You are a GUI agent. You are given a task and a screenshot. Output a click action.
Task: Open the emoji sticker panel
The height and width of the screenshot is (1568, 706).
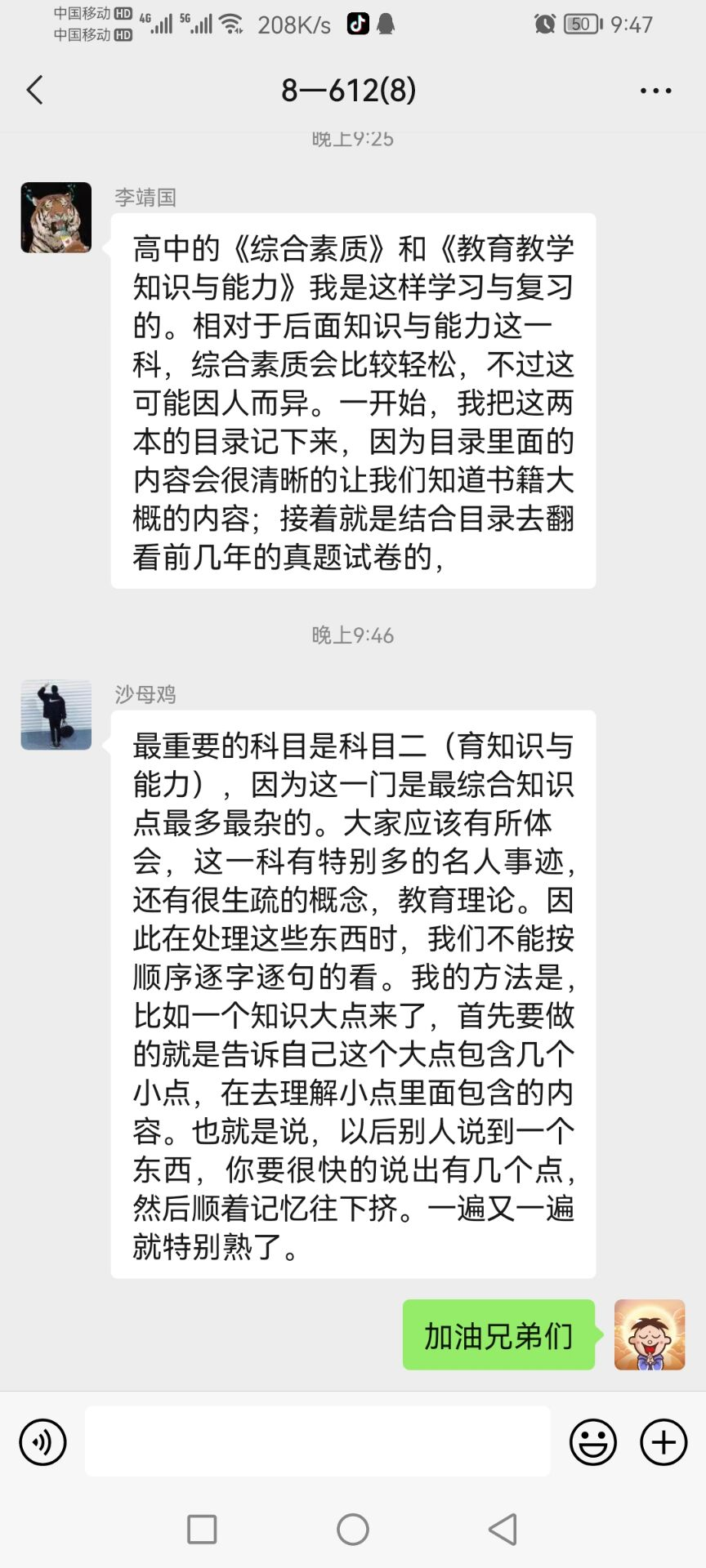592,1441
